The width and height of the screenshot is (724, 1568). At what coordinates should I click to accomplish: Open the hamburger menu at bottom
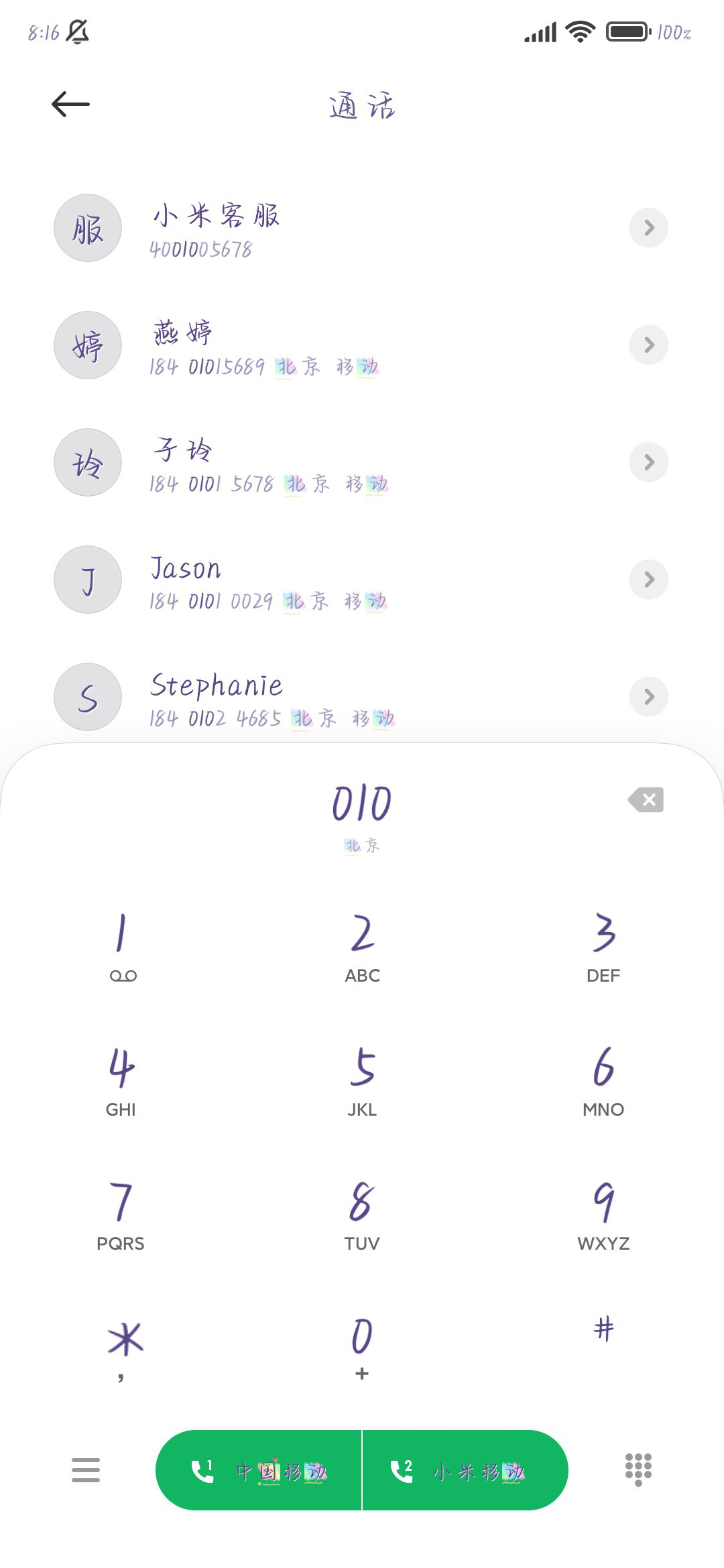pos(86,1470)
